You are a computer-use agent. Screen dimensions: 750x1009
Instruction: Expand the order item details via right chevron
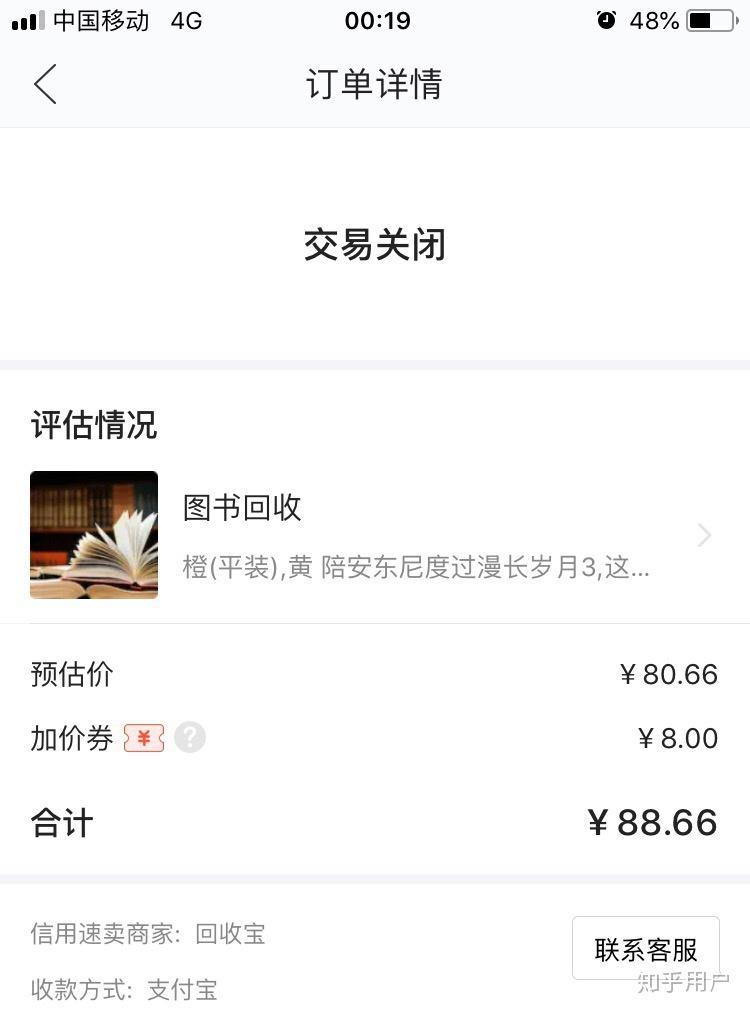(705, 535)
